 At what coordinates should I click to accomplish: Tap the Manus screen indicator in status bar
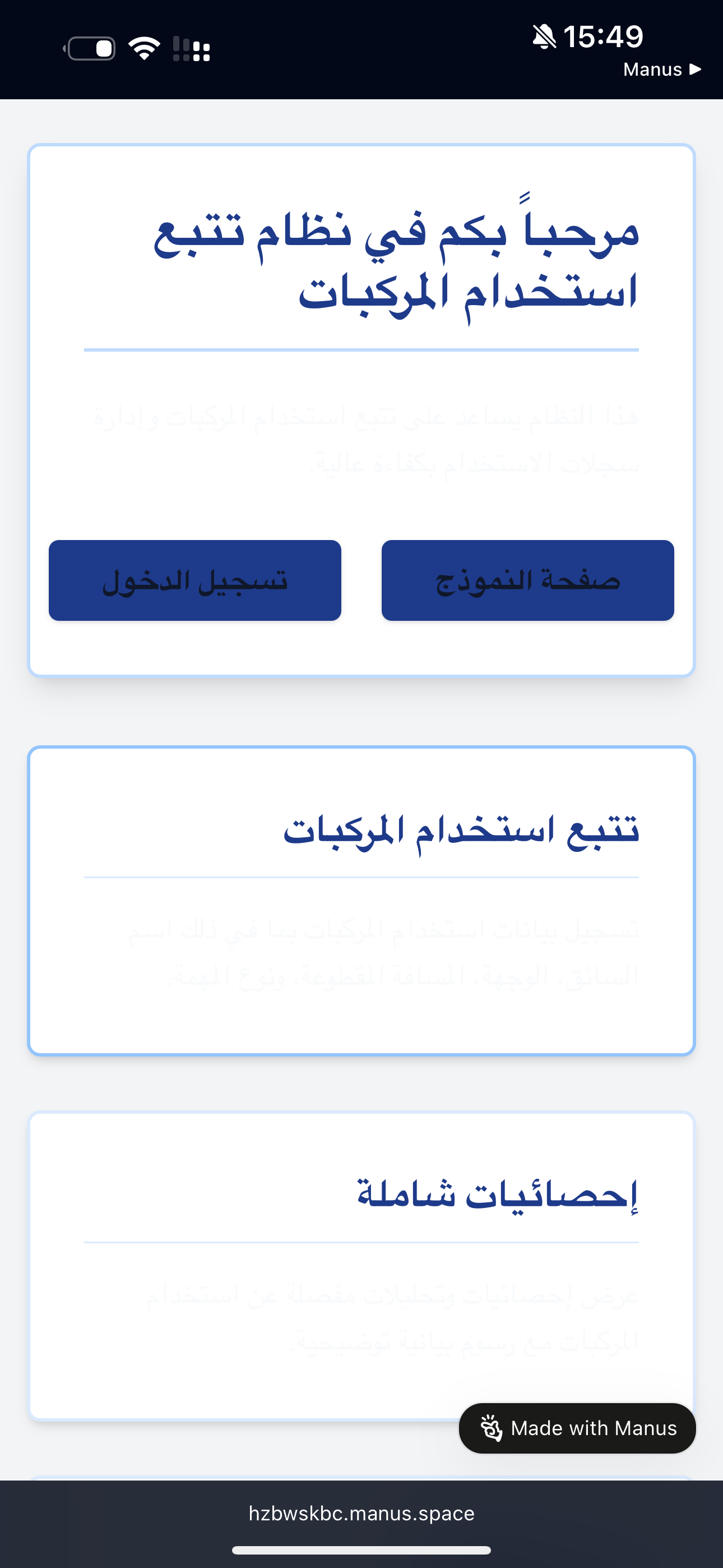coord(652,70)
